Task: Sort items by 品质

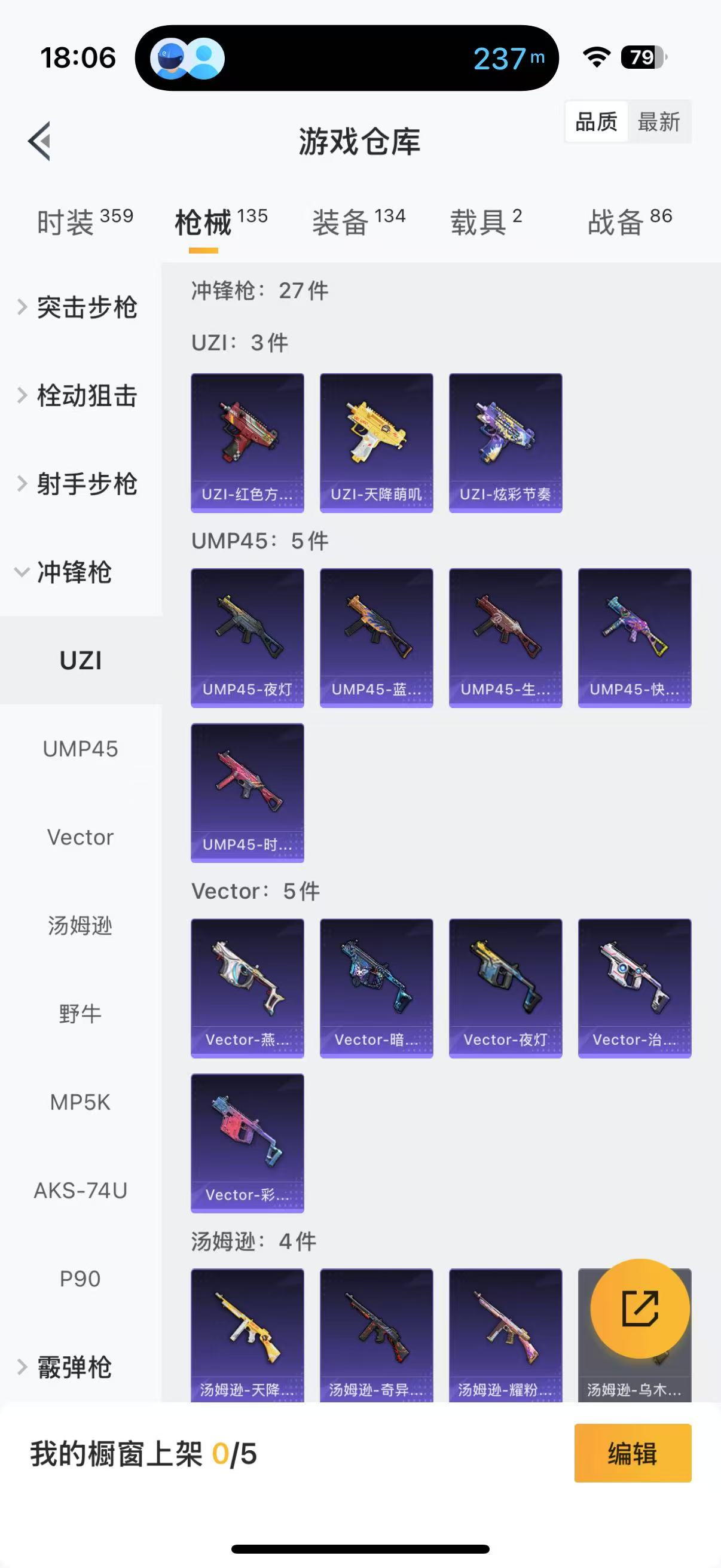Action: click(x=596, y=122)
